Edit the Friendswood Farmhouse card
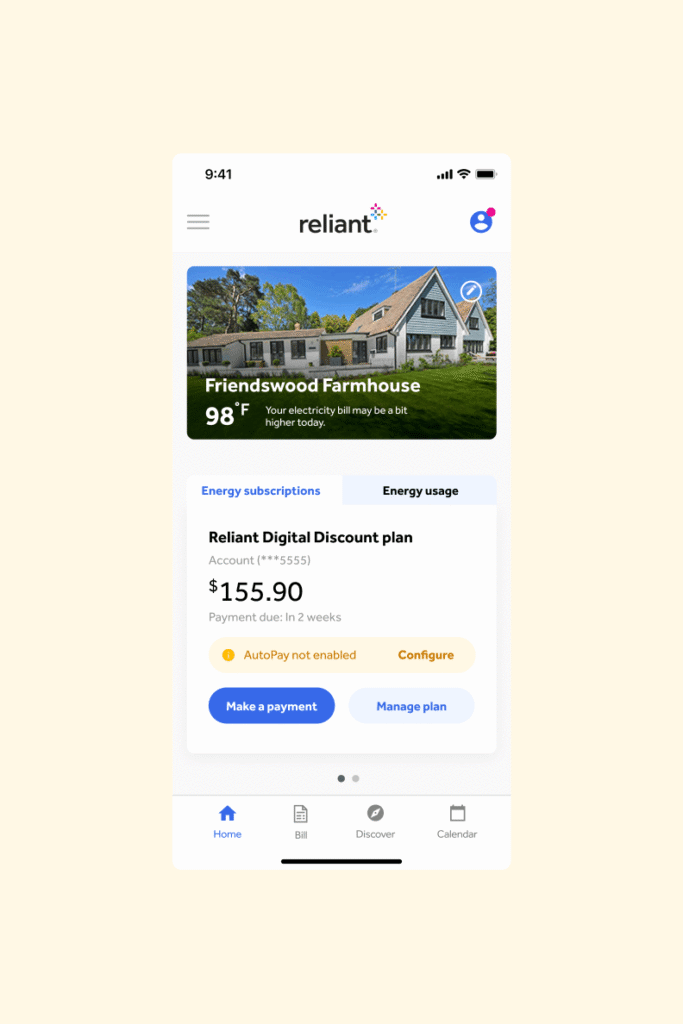This screenshot has height=1024, width=683. click(471, 291)
